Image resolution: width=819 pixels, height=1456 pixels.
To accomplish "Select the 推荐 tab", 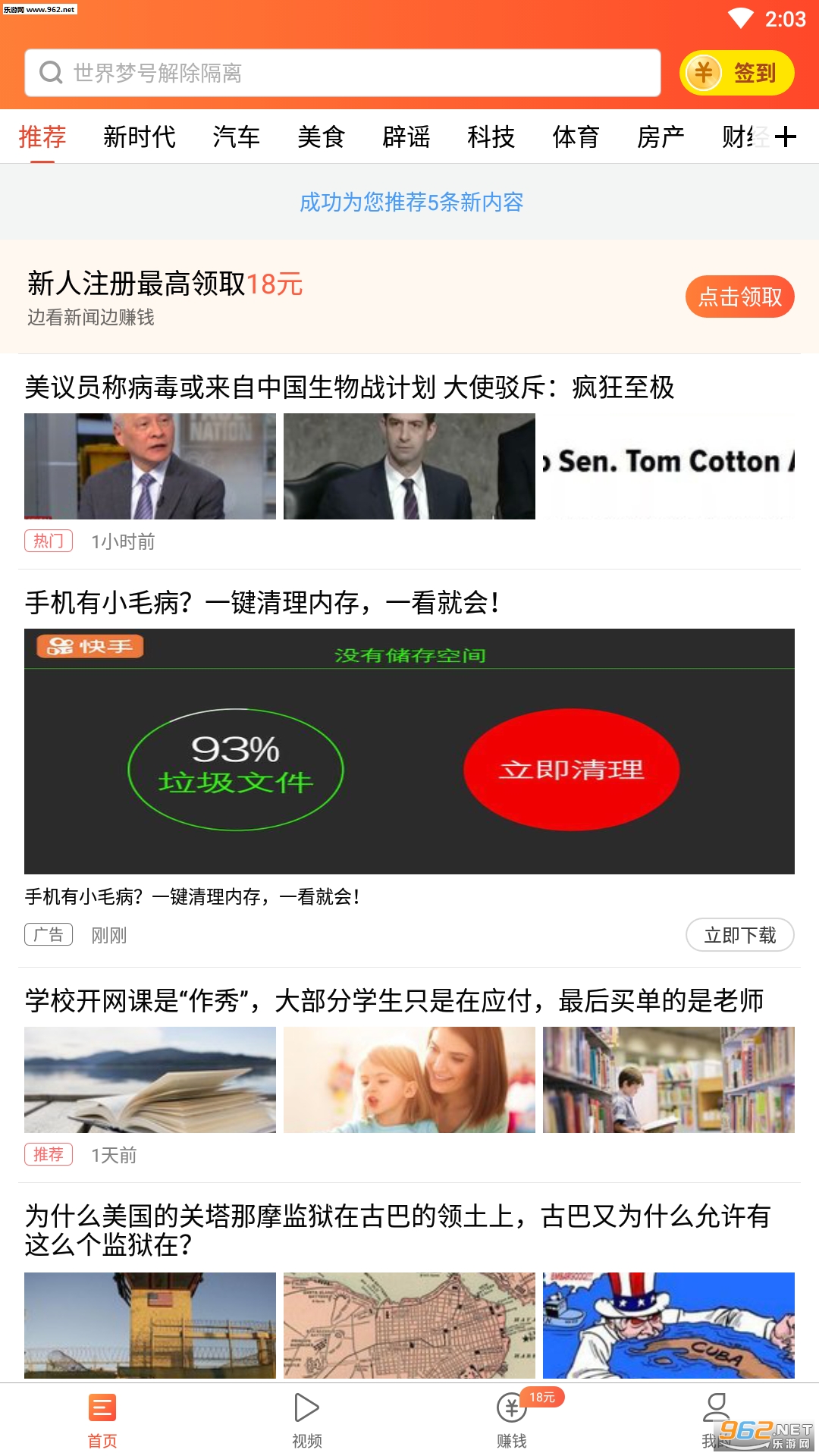I will click(x=42, y=137).
